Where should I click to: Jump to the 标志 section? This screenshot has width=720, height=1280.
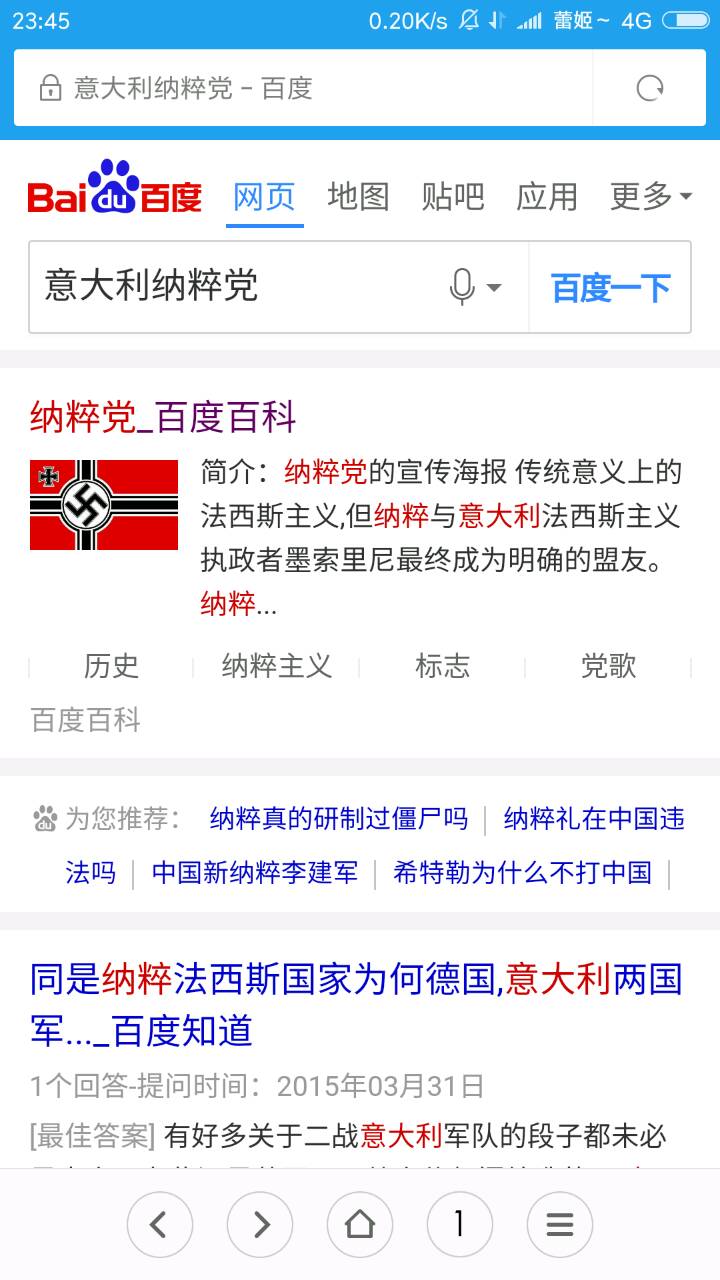coord(442,666)
